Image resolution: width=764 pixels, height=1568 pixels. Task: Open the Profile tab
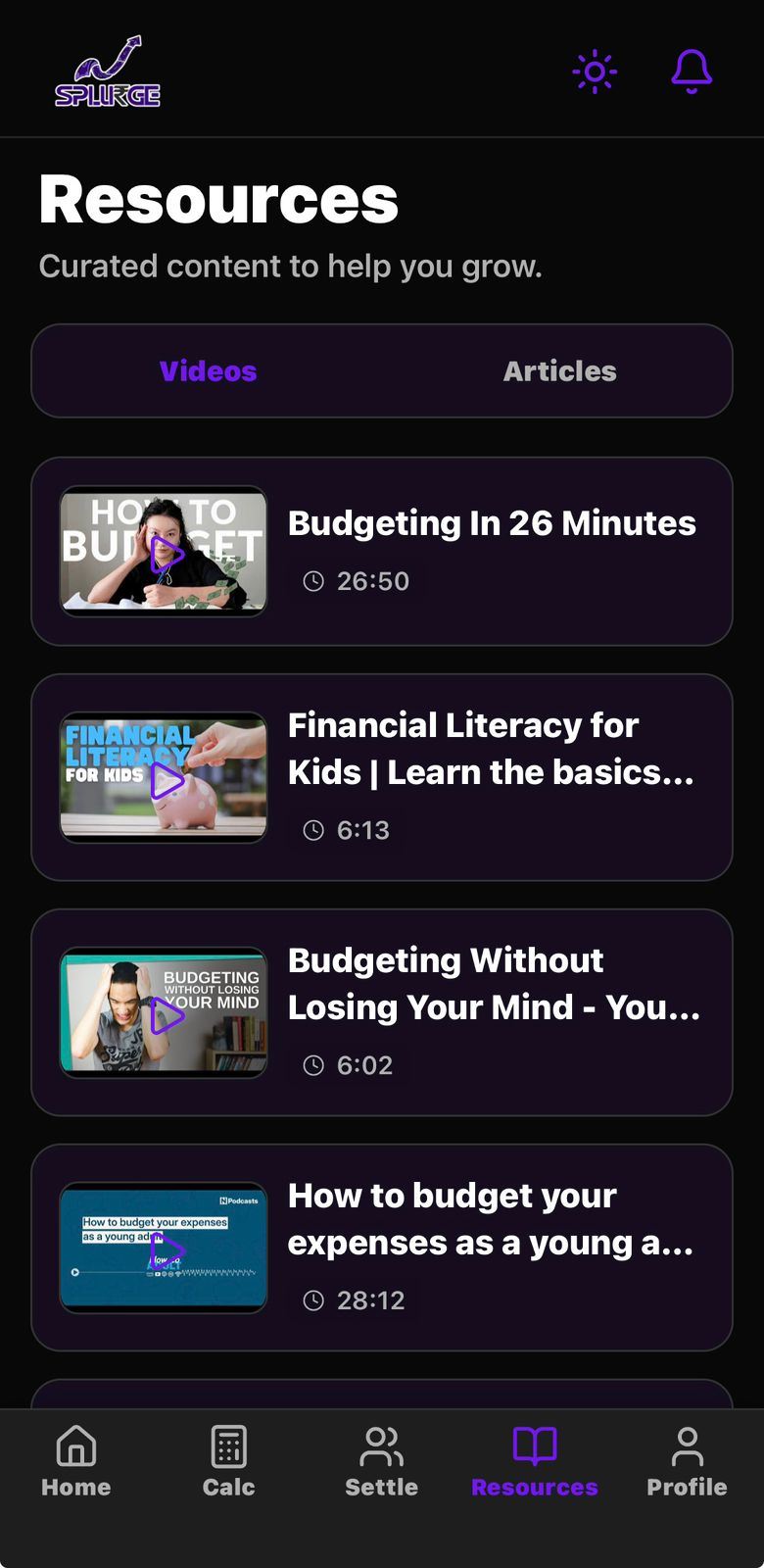[x=687, y=1461]
